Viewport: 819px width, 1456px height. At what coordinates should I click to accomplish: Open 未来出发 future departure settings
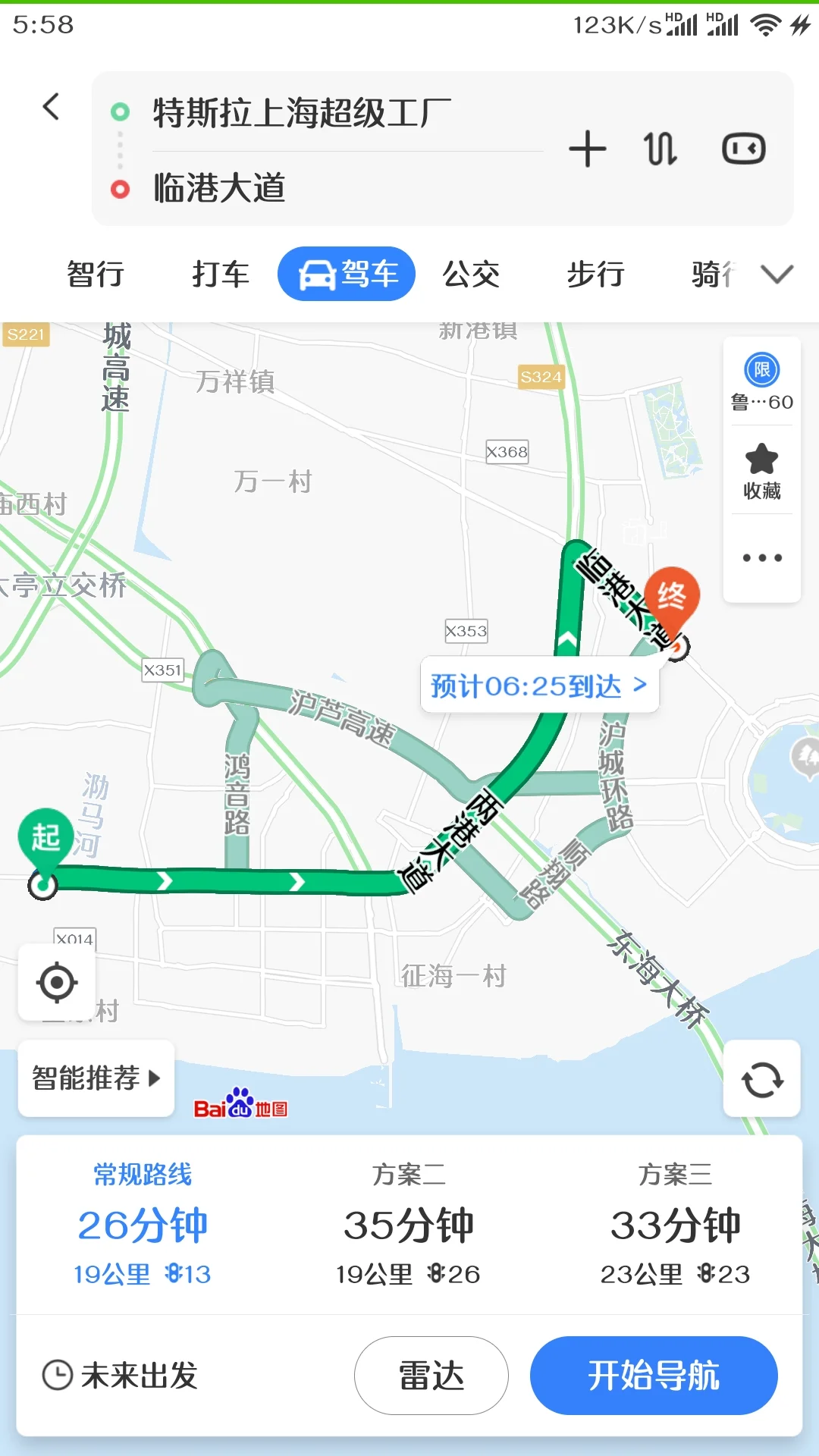124,1375
